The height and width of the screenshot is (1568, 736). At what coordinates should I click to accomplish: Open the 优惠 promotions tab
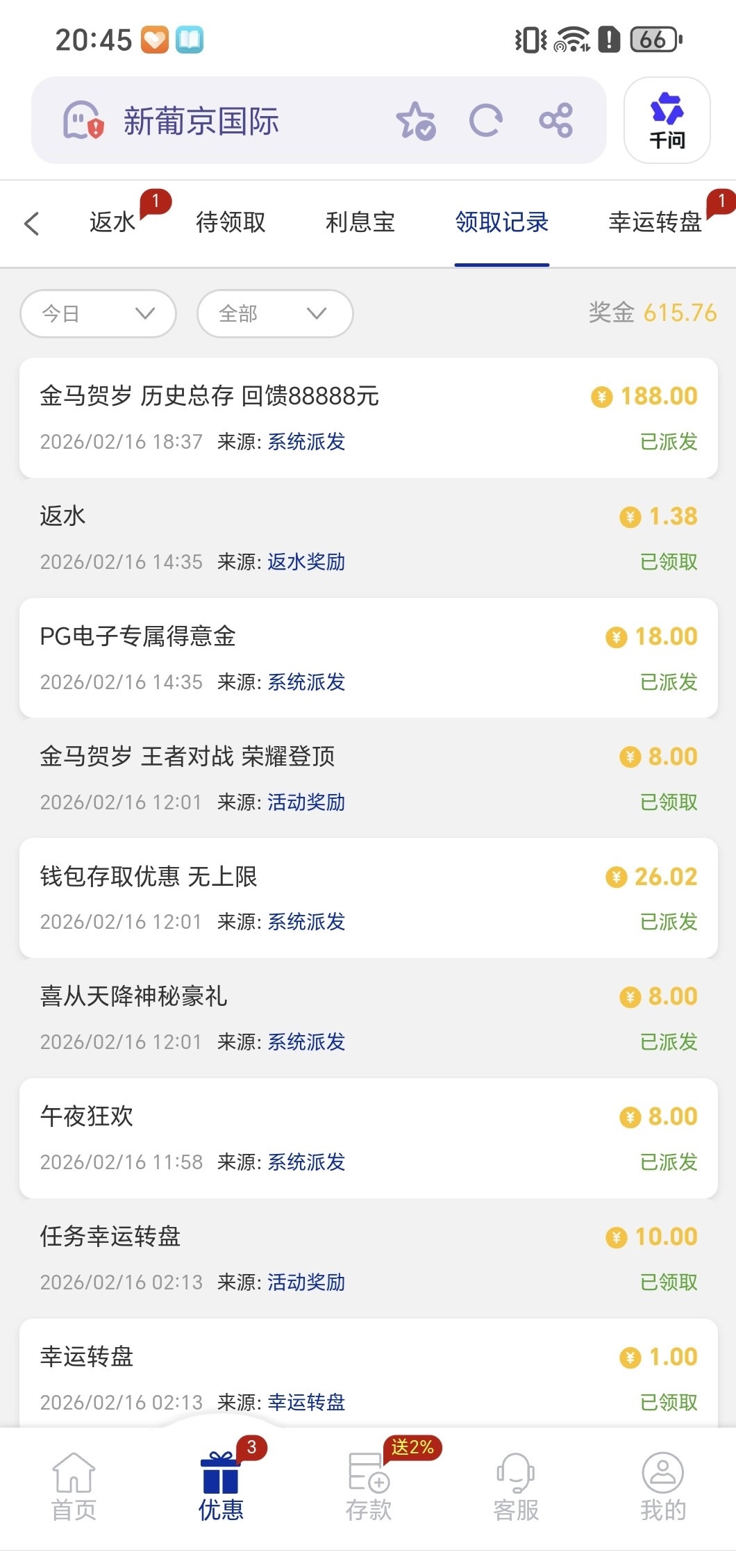click(221, 1487)
